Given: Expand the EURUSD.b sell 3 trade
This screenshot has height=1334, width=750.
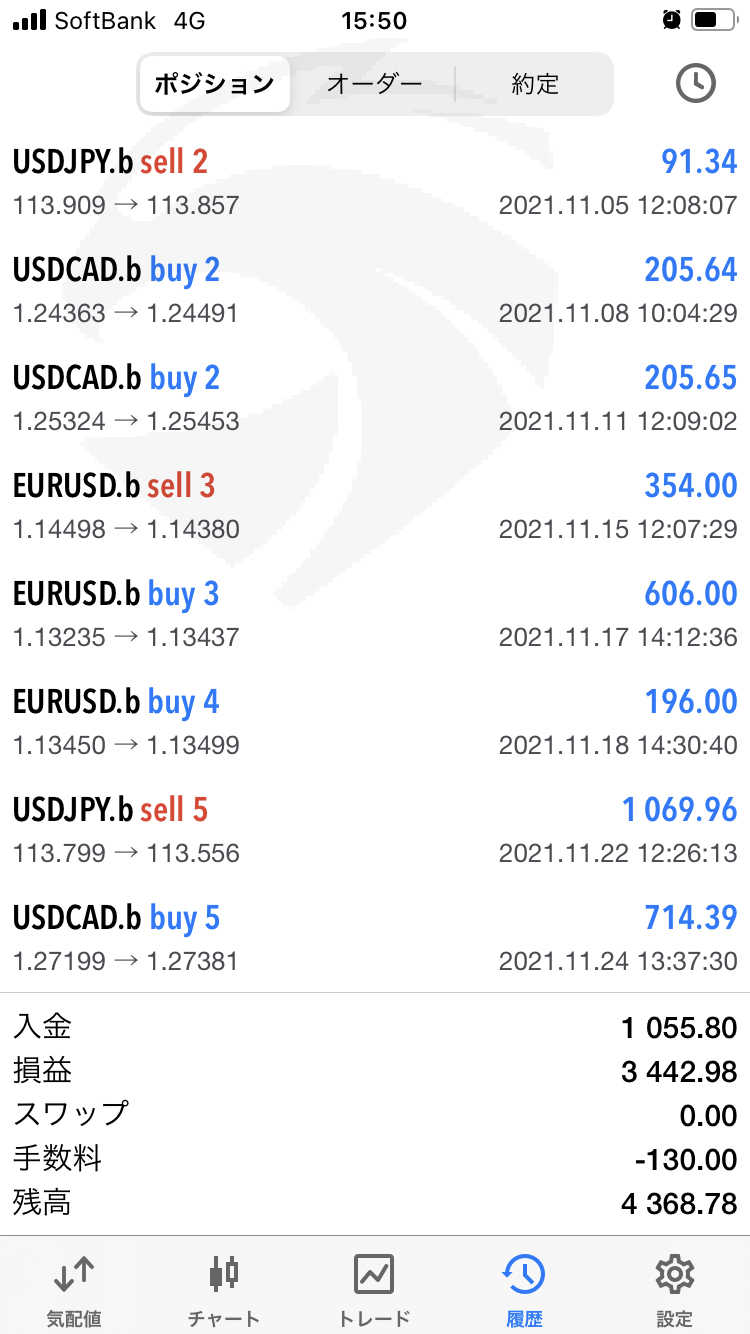Looking at the screenshot, I should [375, 506].
